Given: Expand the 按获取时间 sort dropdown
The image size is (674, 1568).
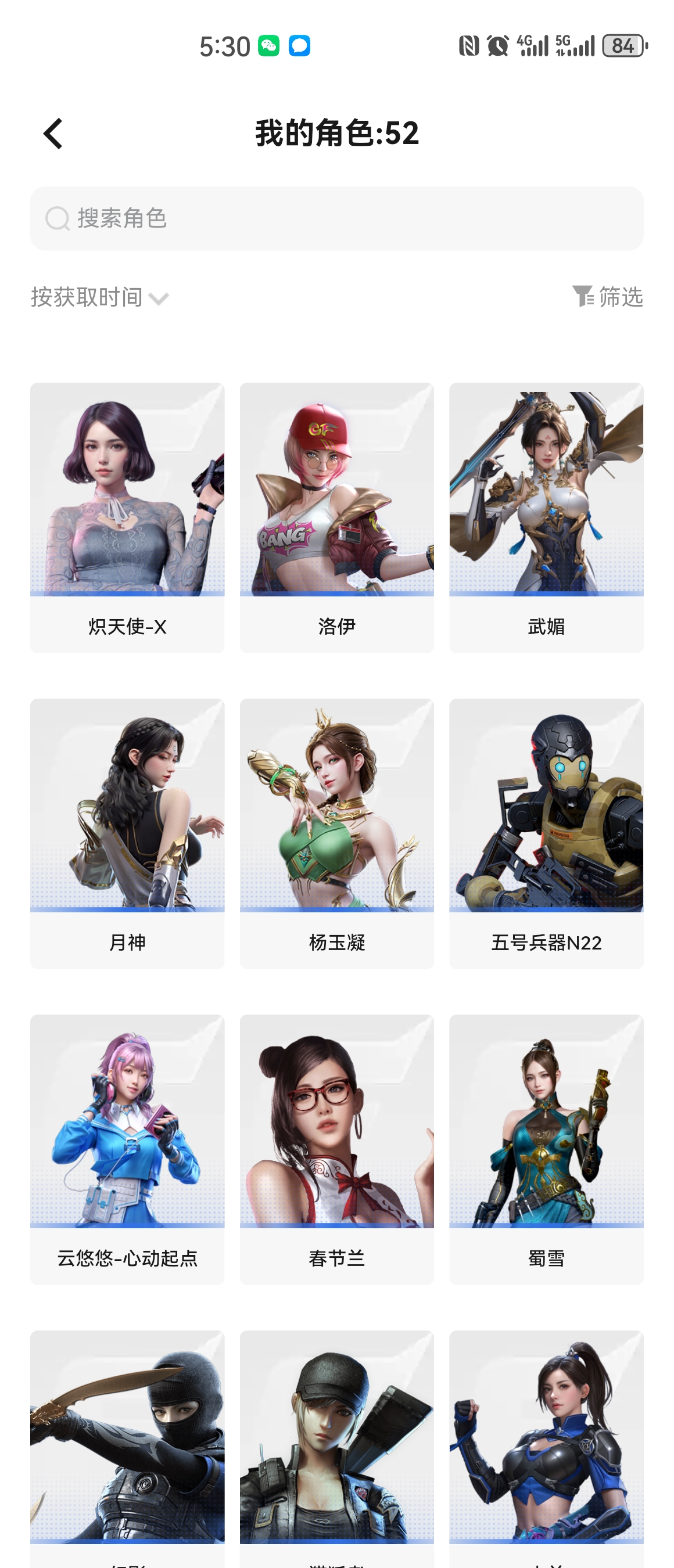Looking at the screenshot, I should point(100,298).
